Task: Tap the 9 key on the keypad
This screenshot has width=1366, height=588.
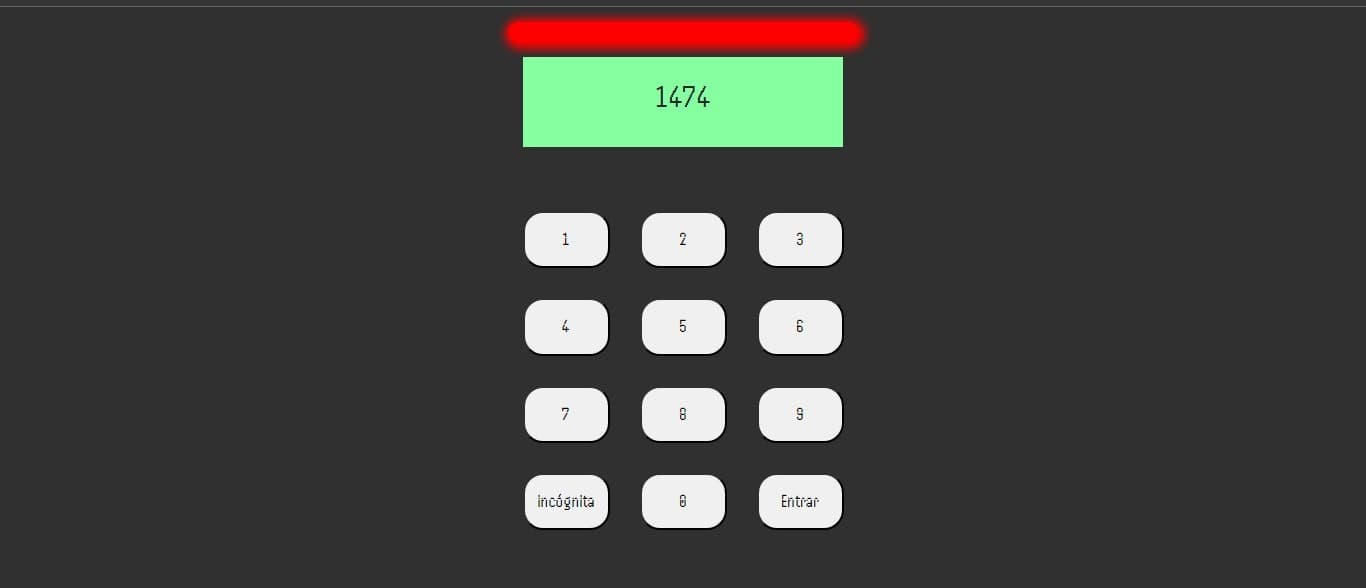Action: tap(800, 414)
